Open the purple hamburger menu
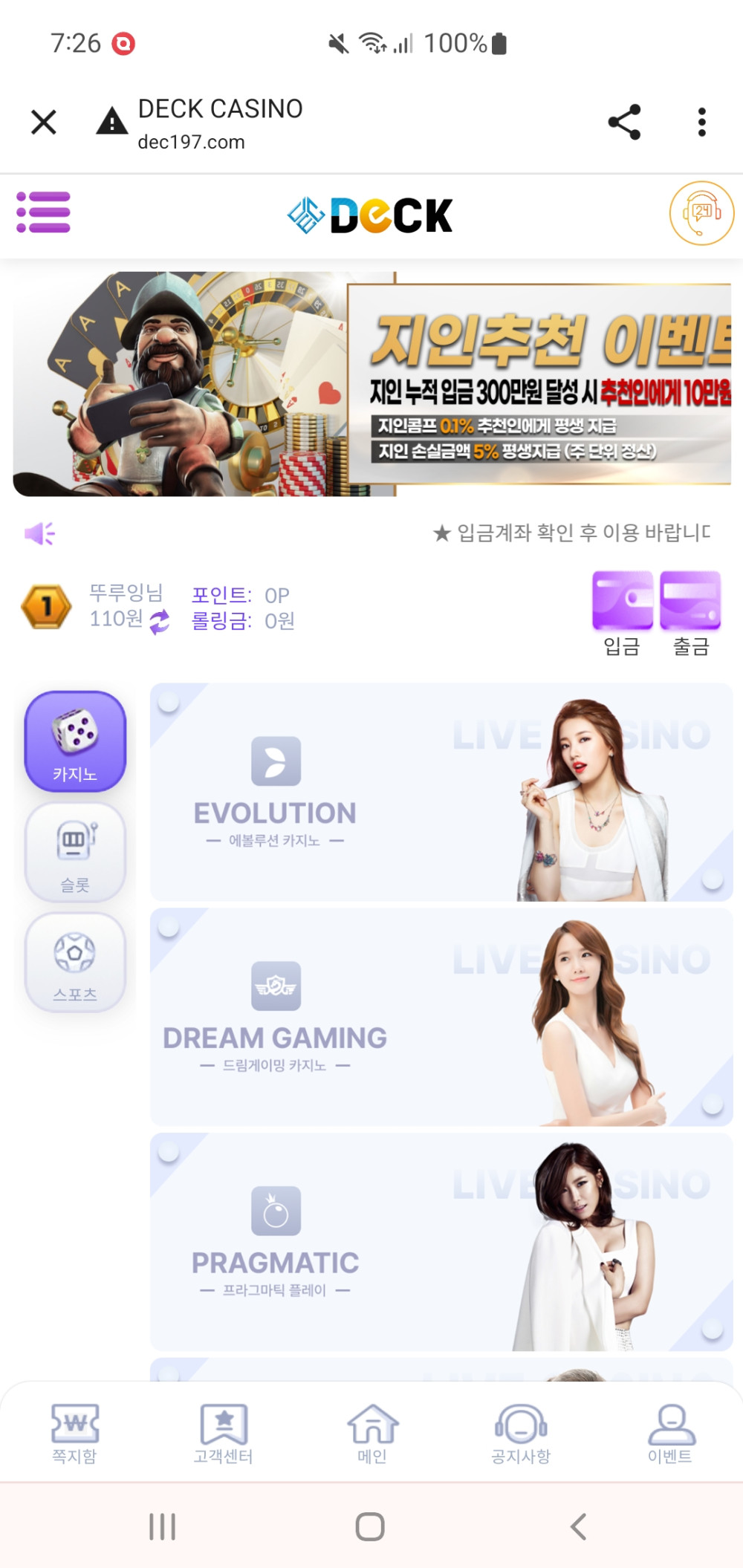Viewport: 743px width, 1568px height. (44, 212)
